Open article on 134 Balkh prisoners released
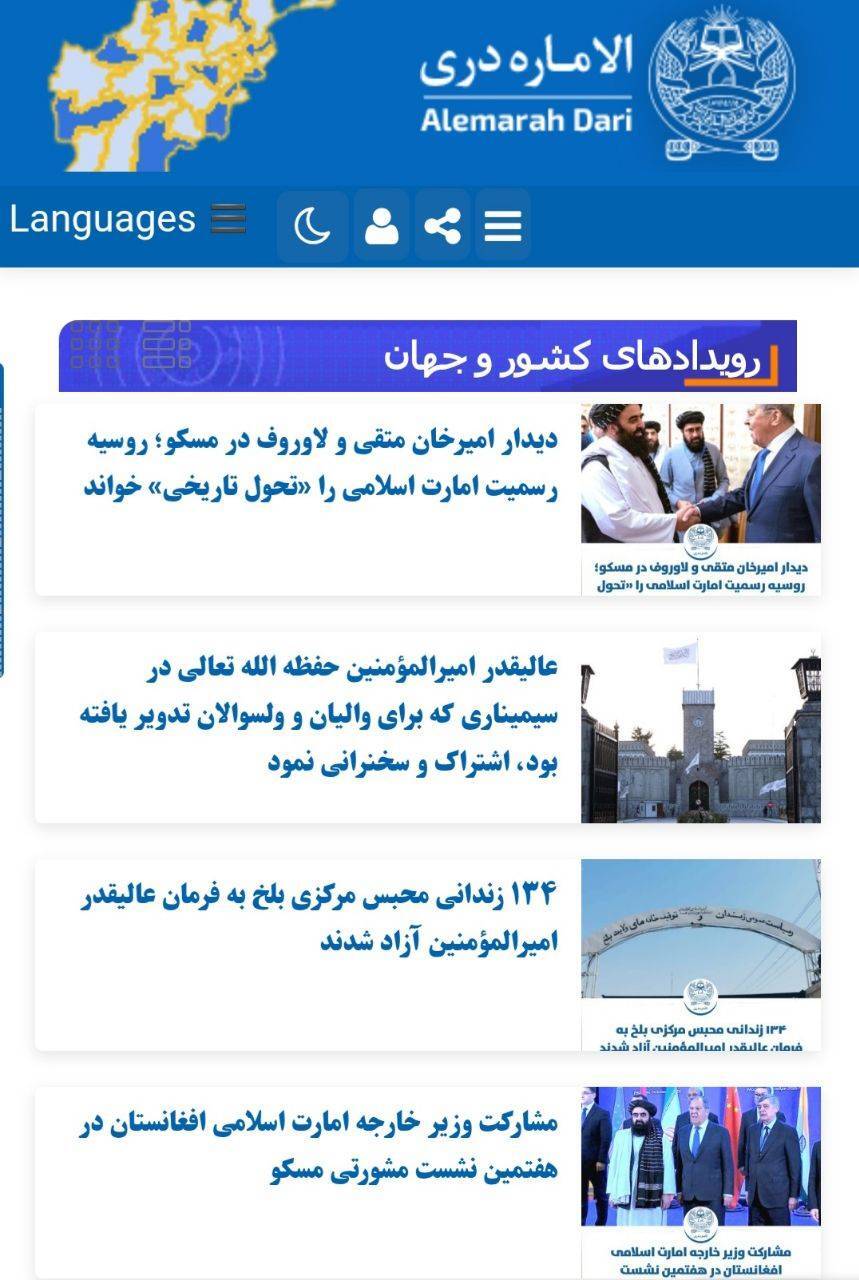Image resolution: width=859 pixels, height=1280 pixels. pyautogui.click(x=318, y=919)
